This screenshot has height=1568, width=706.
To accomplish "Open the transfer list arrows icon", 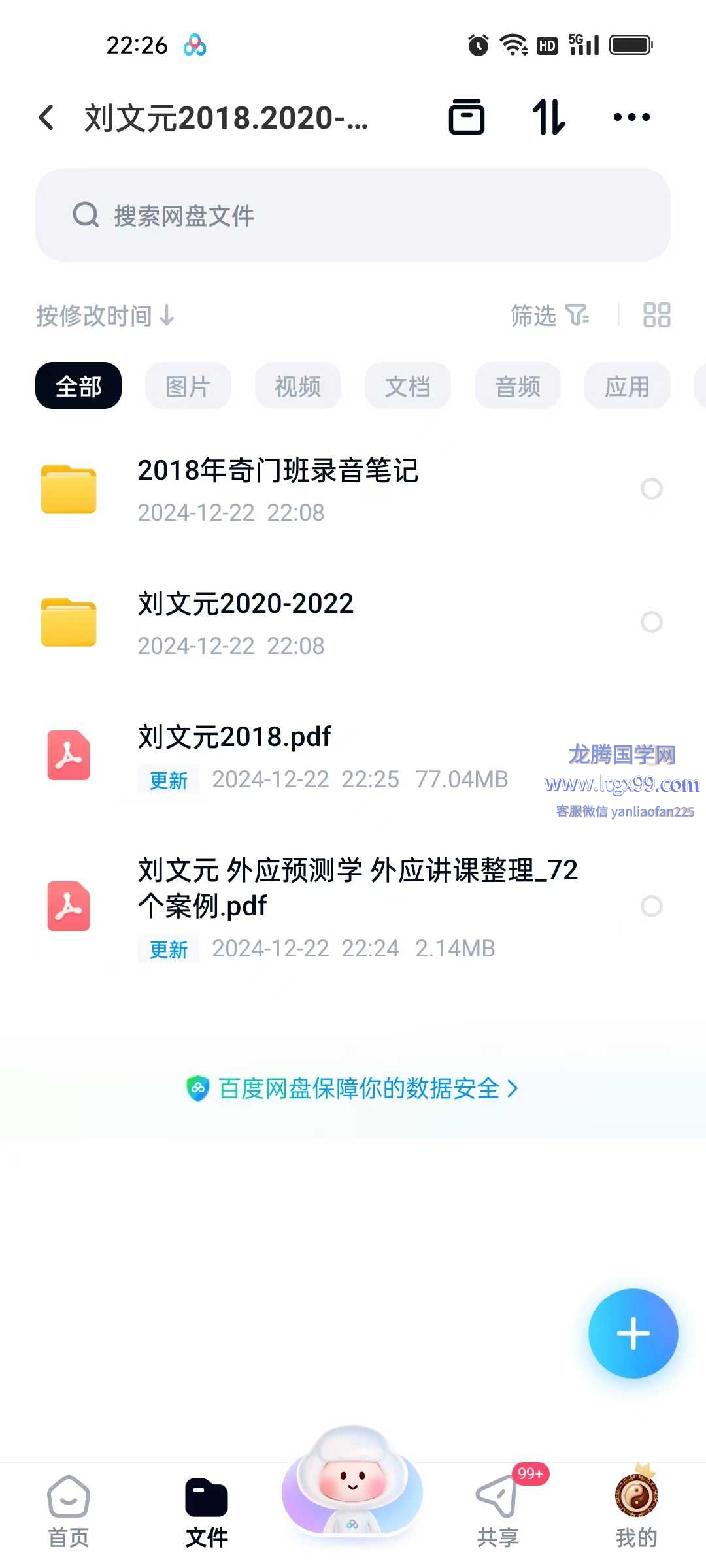I will pos(548,118).
